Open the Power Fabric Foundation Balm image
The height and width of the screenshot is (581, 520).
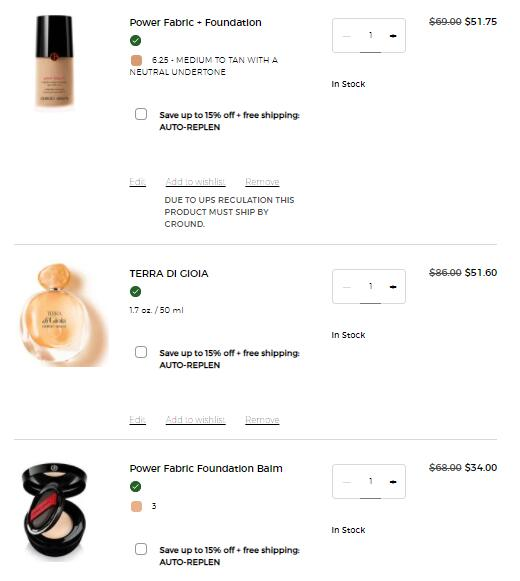(x=54, y=511)
